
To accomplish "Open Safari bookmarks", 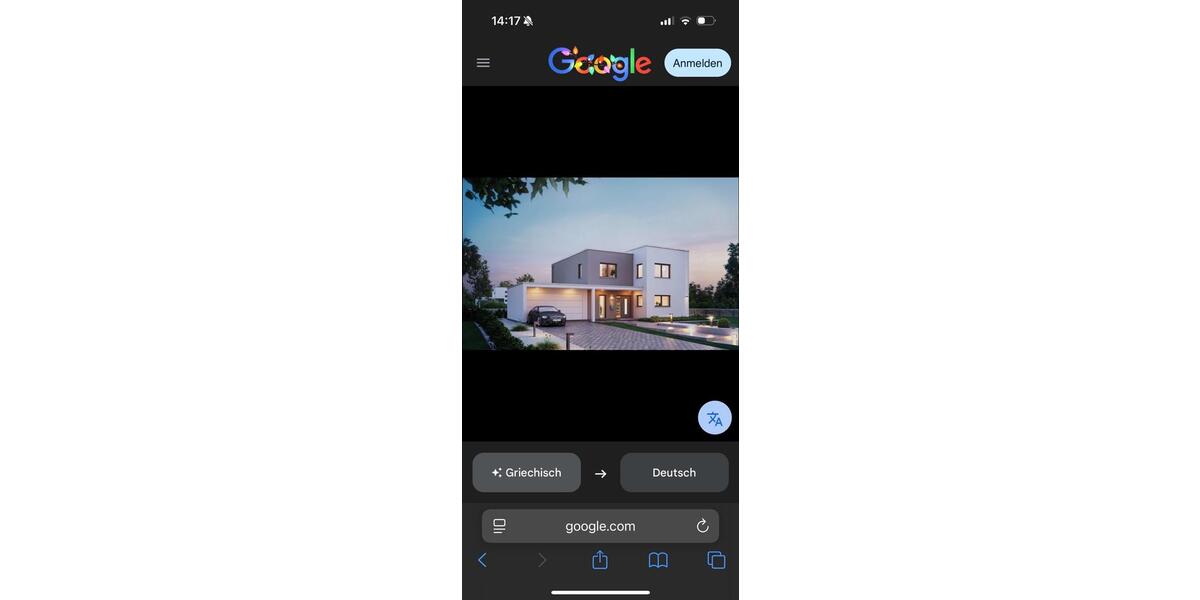I will pos(658,560).
